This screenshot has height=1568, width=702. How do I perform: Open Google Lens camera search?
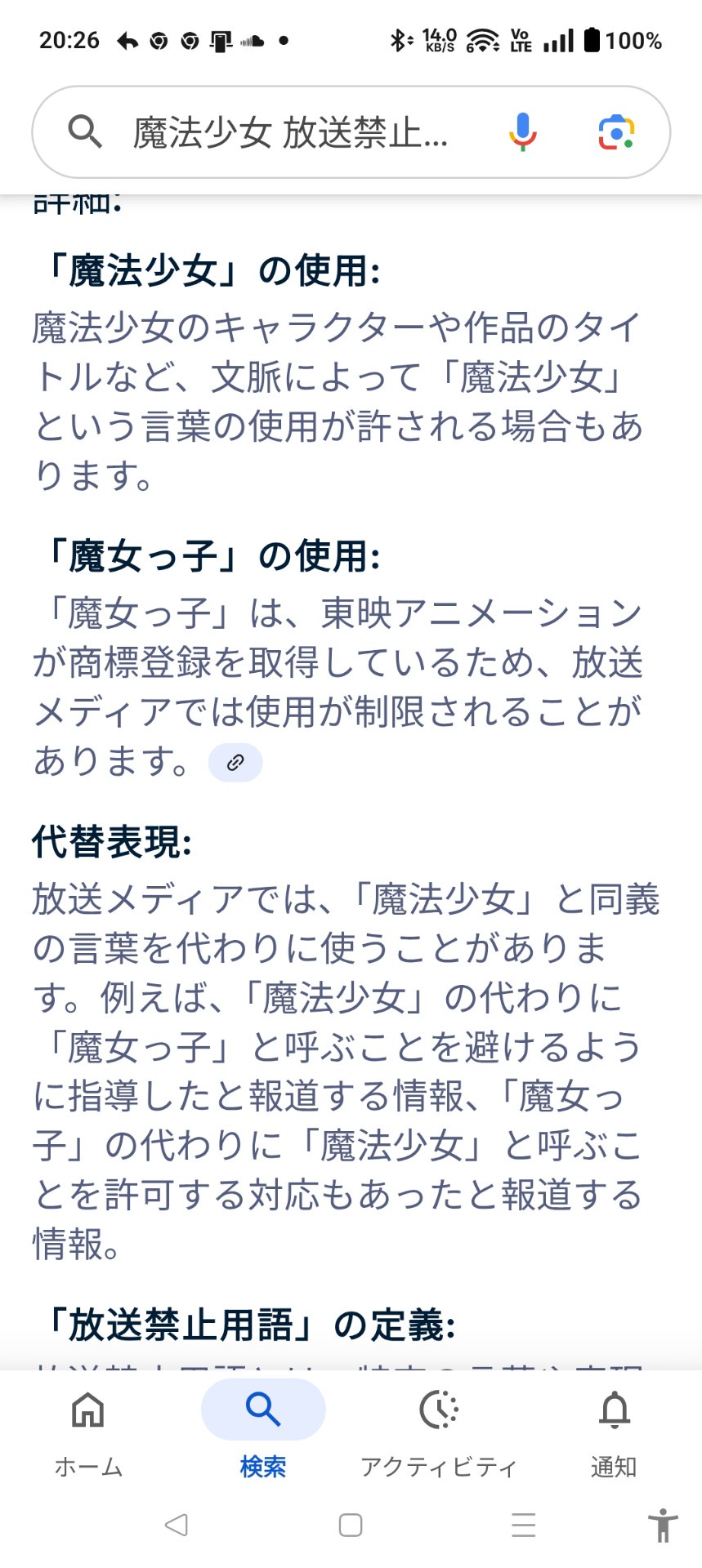(616, 131)
